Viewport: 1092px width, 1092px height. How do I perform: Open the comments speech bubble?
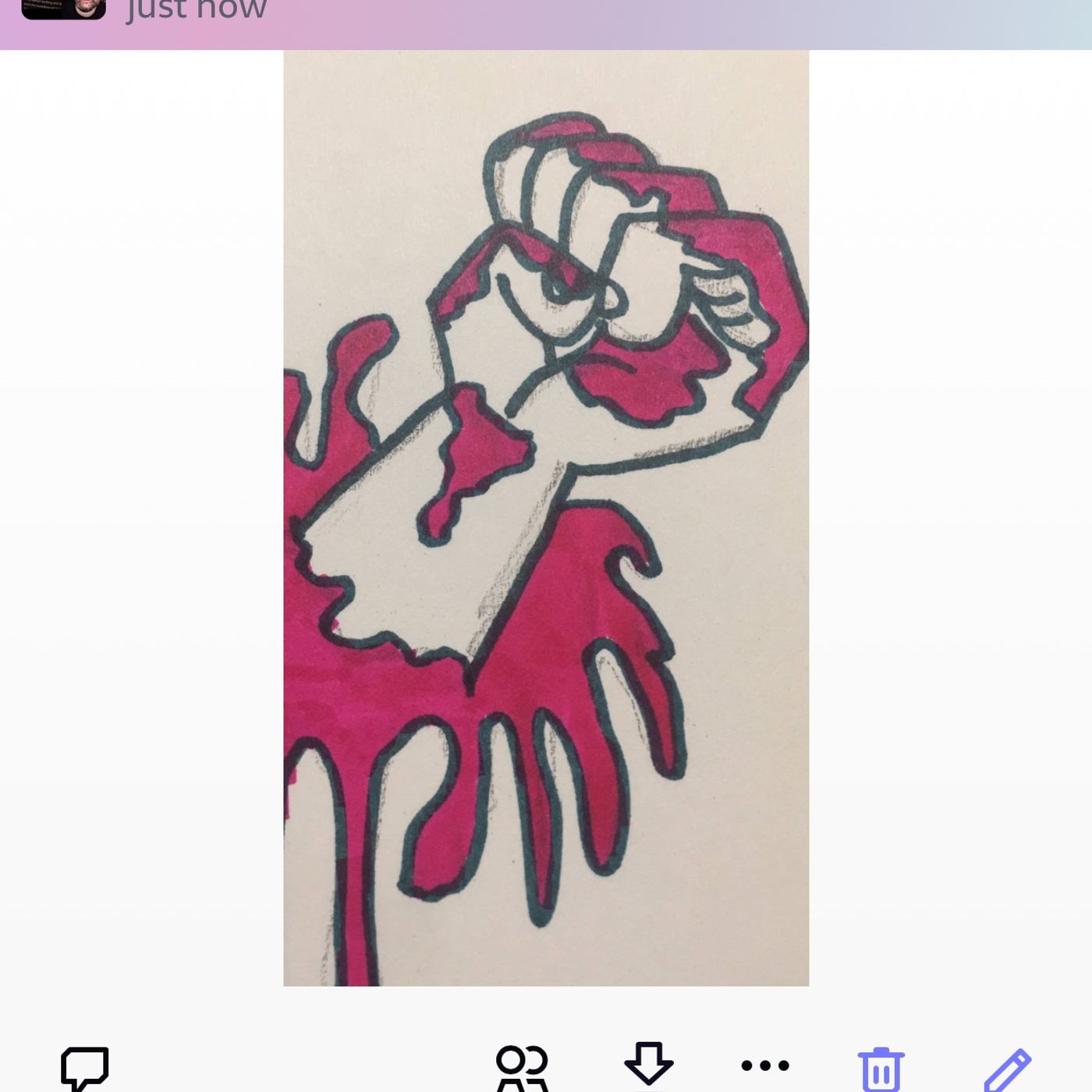click(84, 1067)
